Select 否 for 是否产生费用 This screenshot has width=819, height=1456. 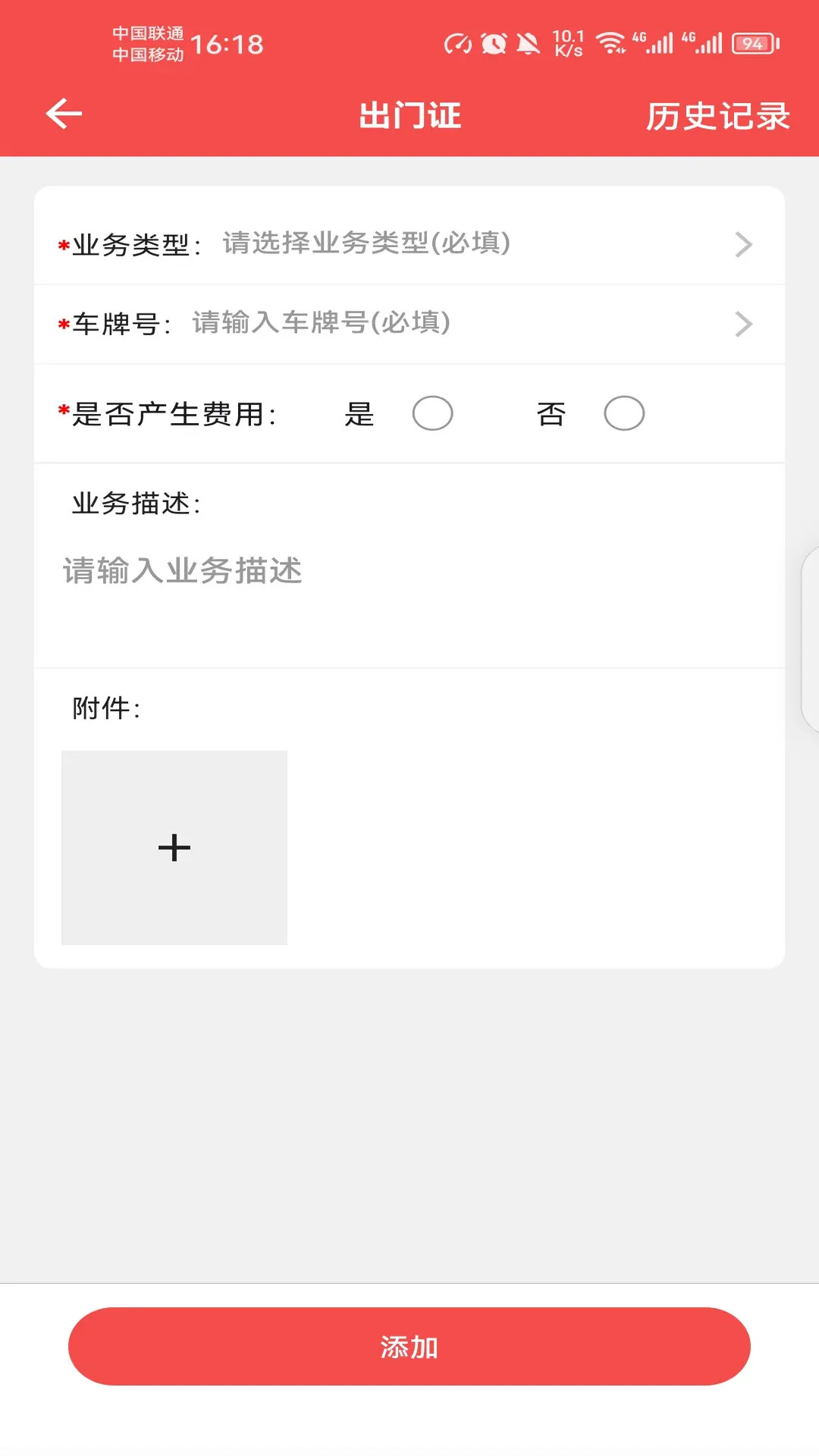point(624,413)
